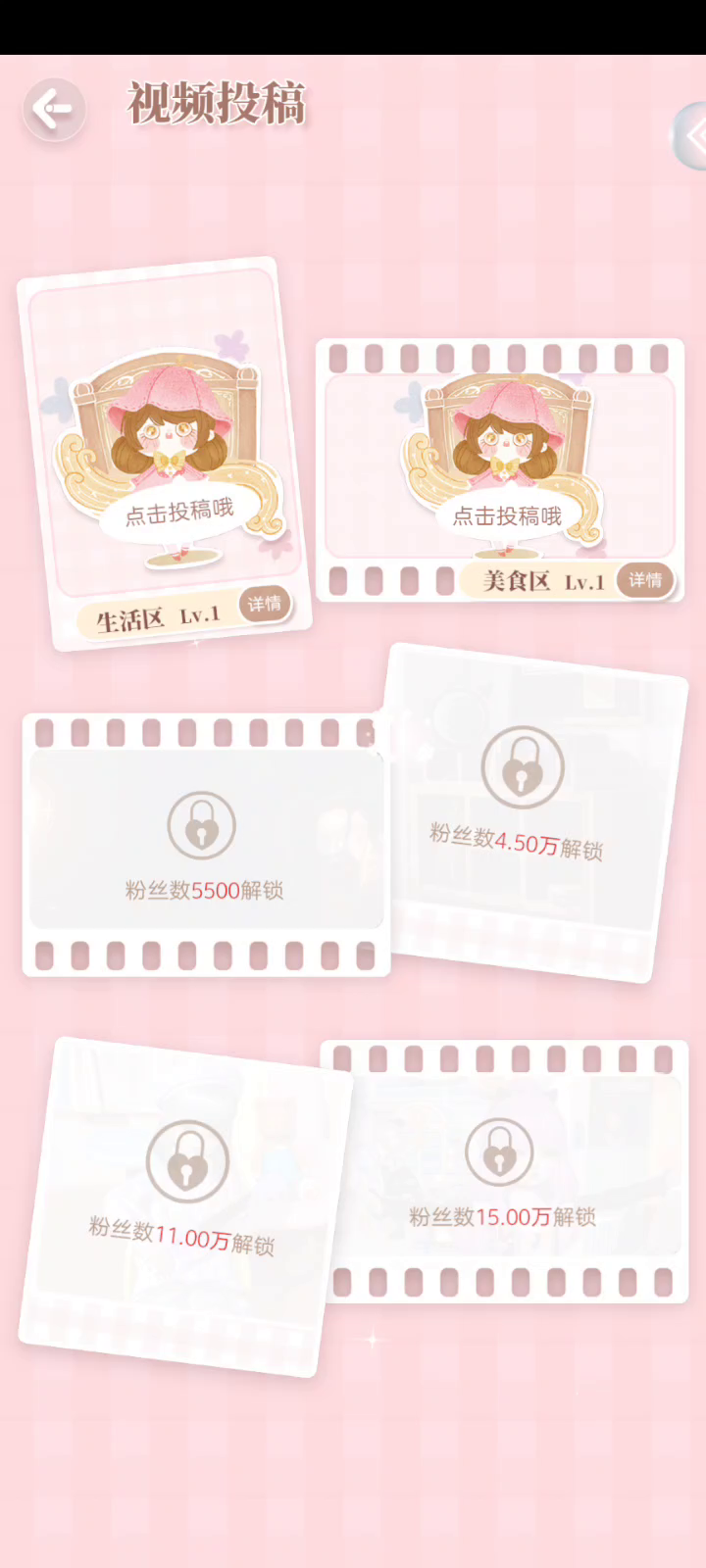Viewport: 706px width, 1568px height.
Task: Tap the locked card requiring 5500 fans
Action: coord(206,845)
